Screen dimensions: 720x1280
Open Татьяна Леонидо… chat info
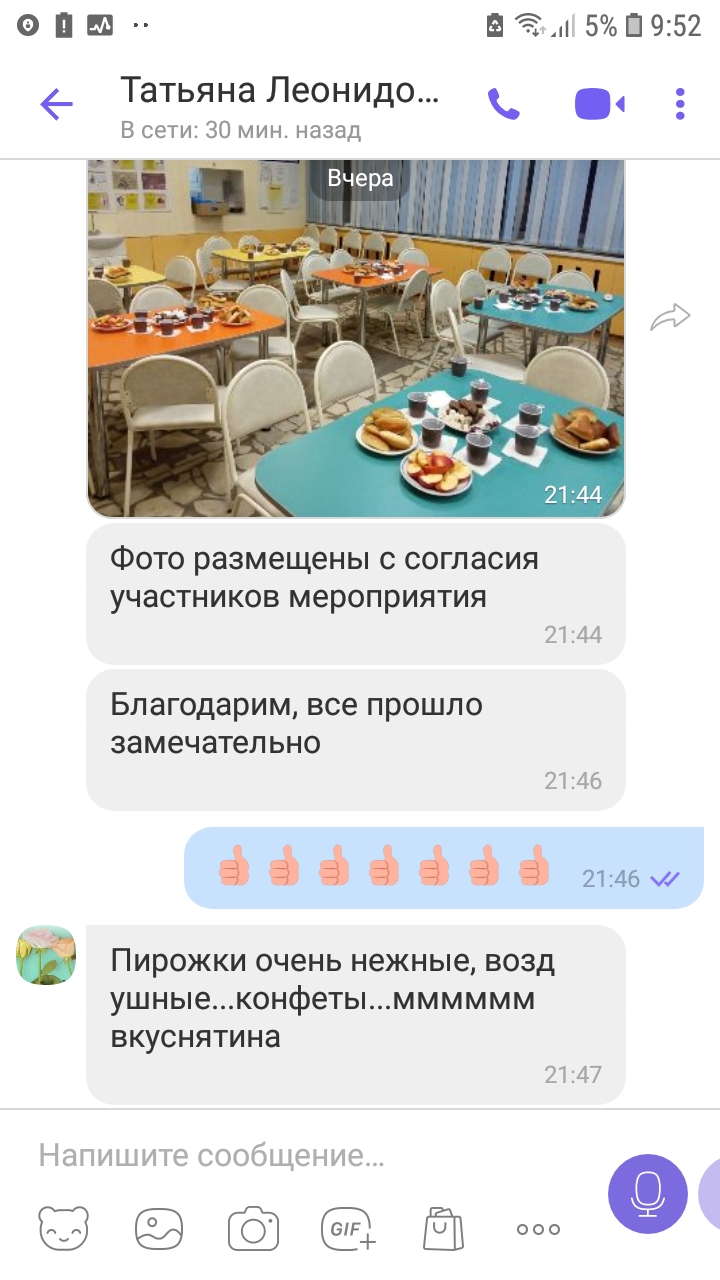coord(280,104)
